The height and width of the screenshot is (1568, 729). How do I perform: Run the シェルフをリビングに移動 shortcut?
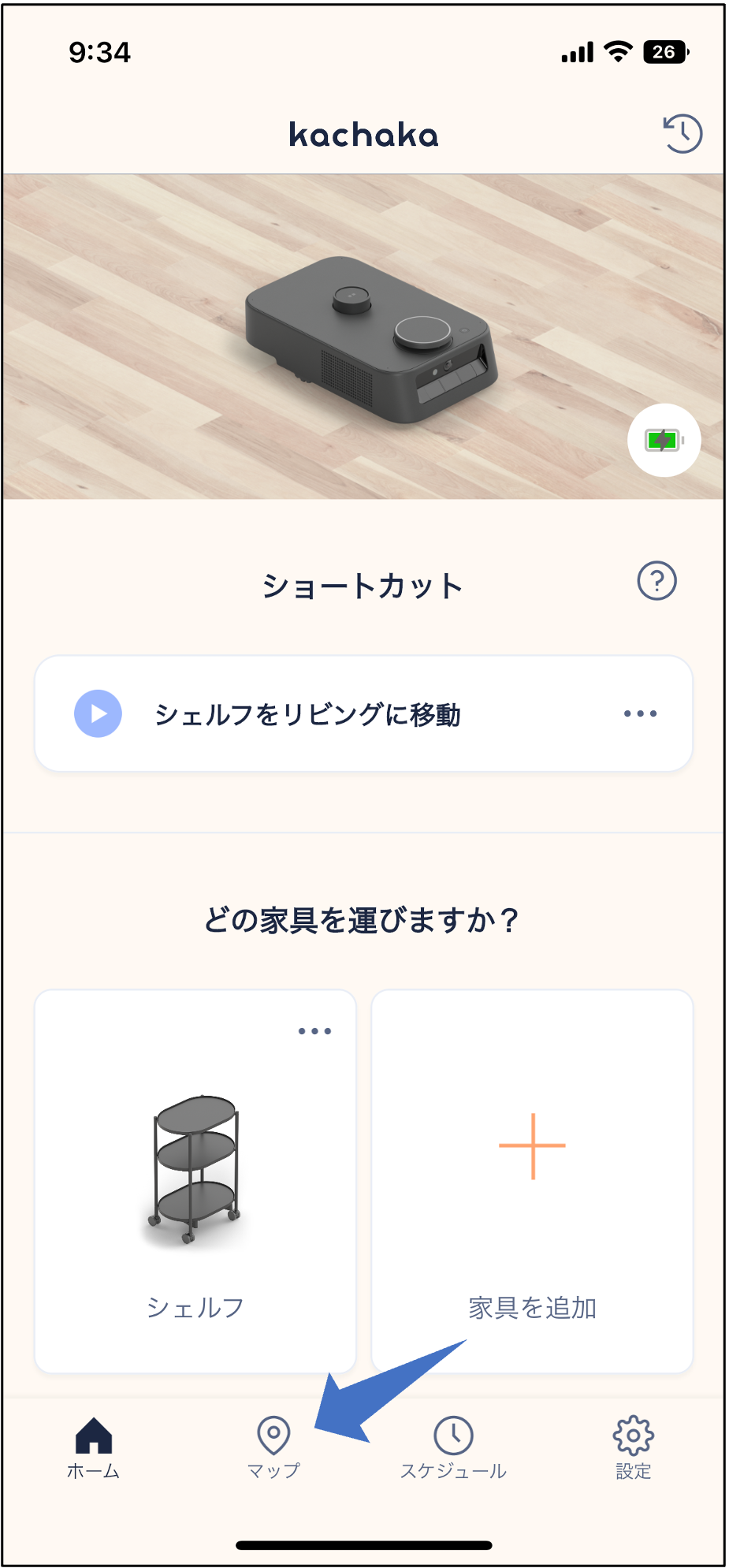[98, 713]
